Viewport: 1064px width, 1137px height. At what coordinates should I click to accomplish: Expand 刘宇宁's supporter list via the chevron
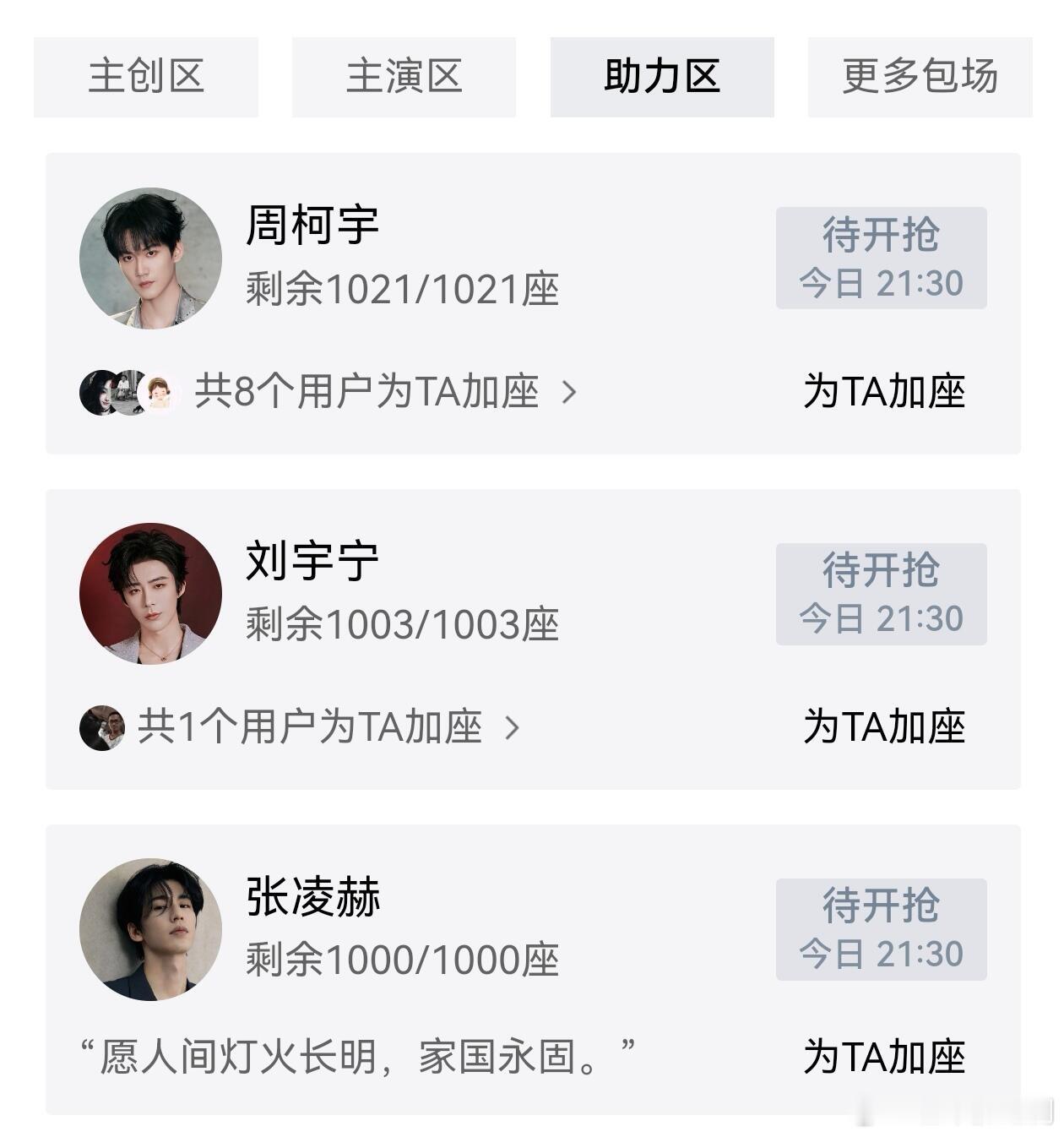tap(510, 726)
